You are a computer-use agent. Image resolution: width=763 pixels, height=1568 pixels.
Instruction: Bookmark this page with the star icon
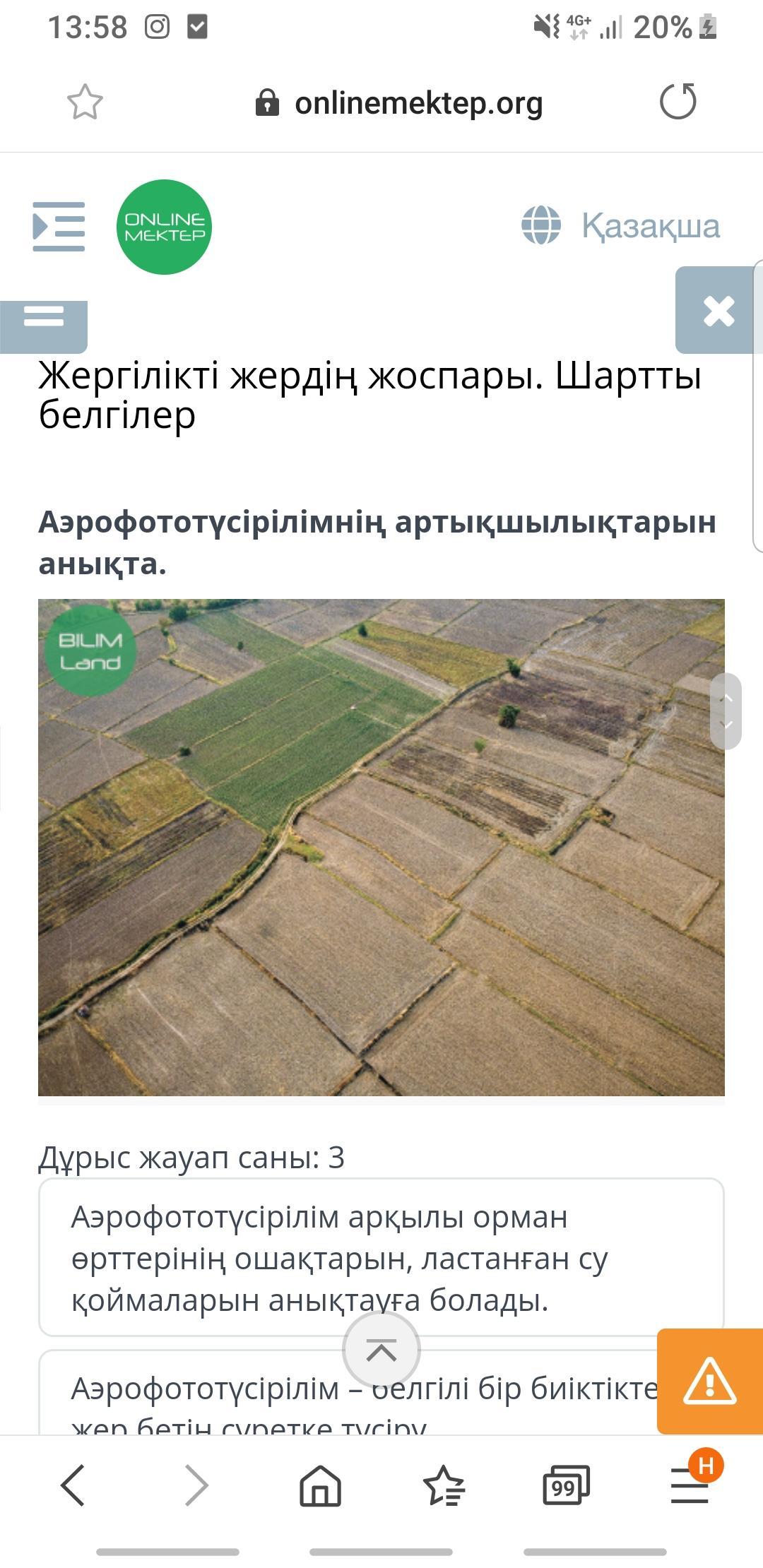[x=85, y=102]
